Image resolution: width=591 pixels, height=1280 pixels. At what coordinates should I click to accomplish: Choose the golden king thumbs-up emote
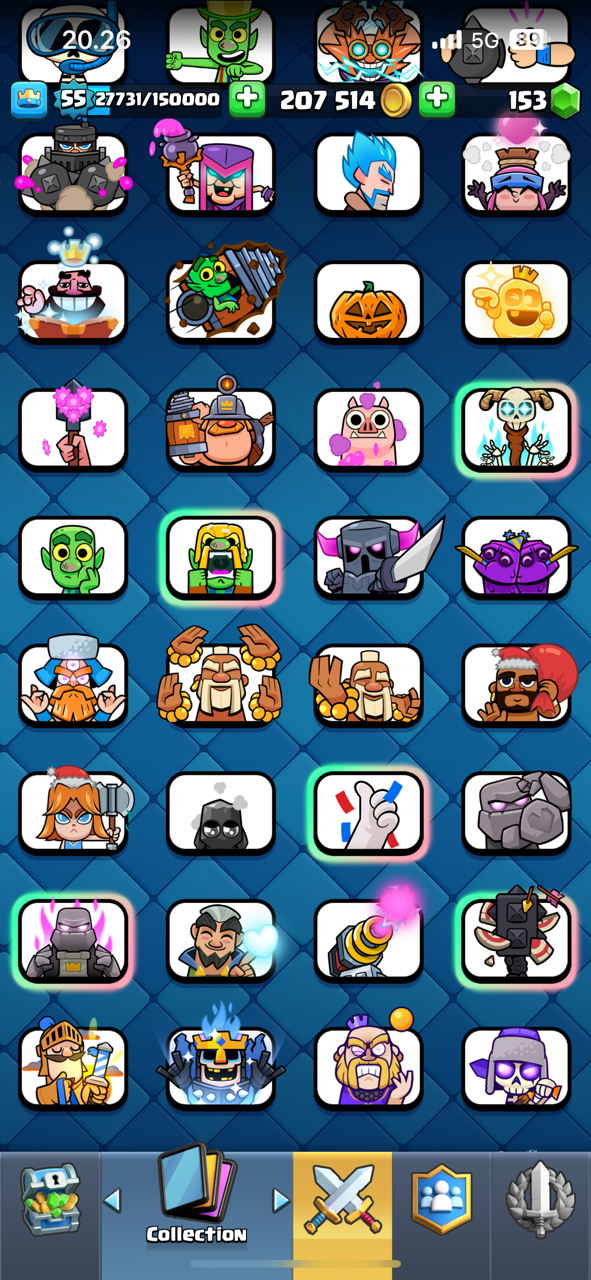coord(517,302)
